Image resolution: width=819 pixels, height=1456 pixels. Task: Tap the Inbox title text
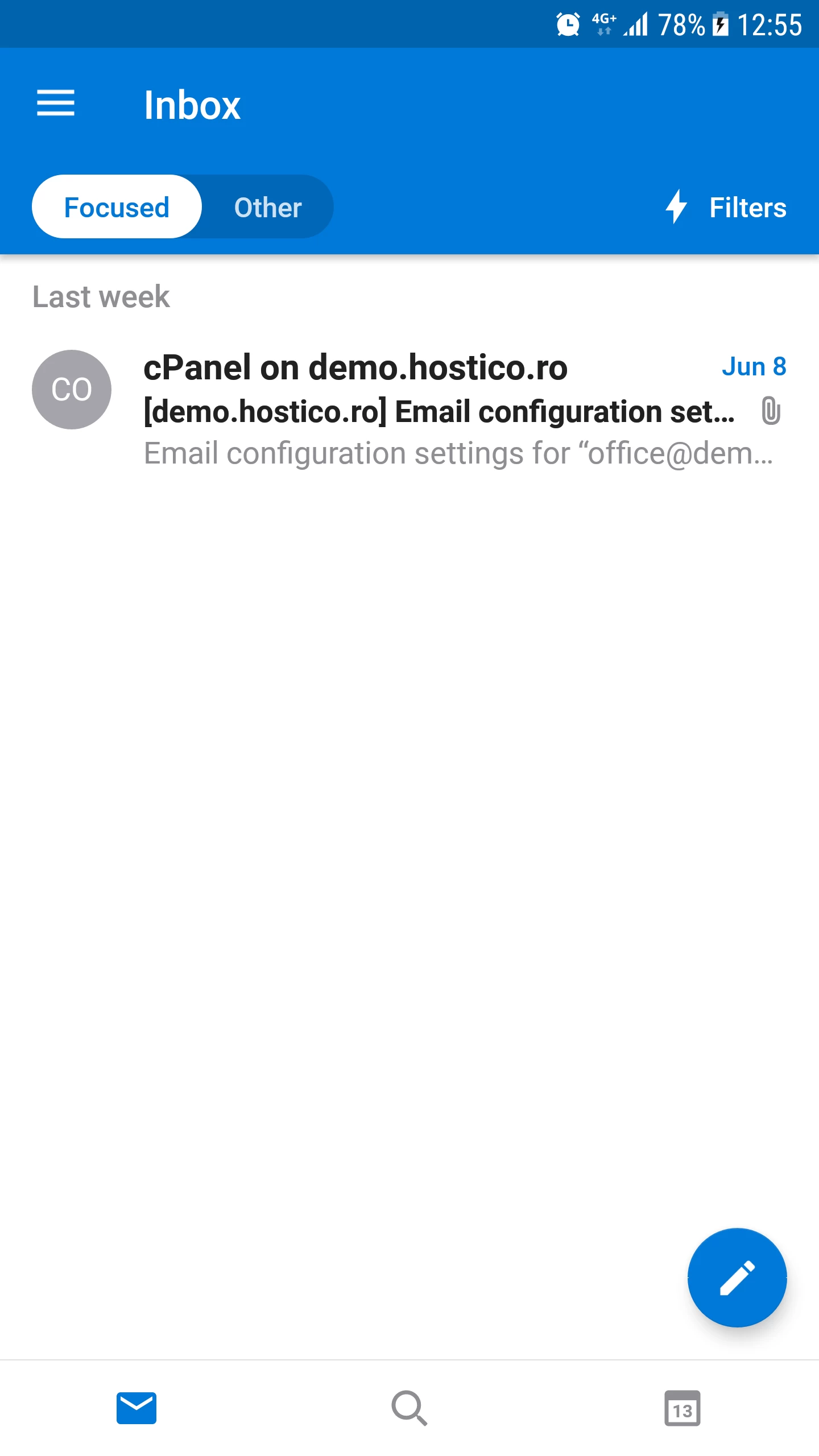coord(192,104)
